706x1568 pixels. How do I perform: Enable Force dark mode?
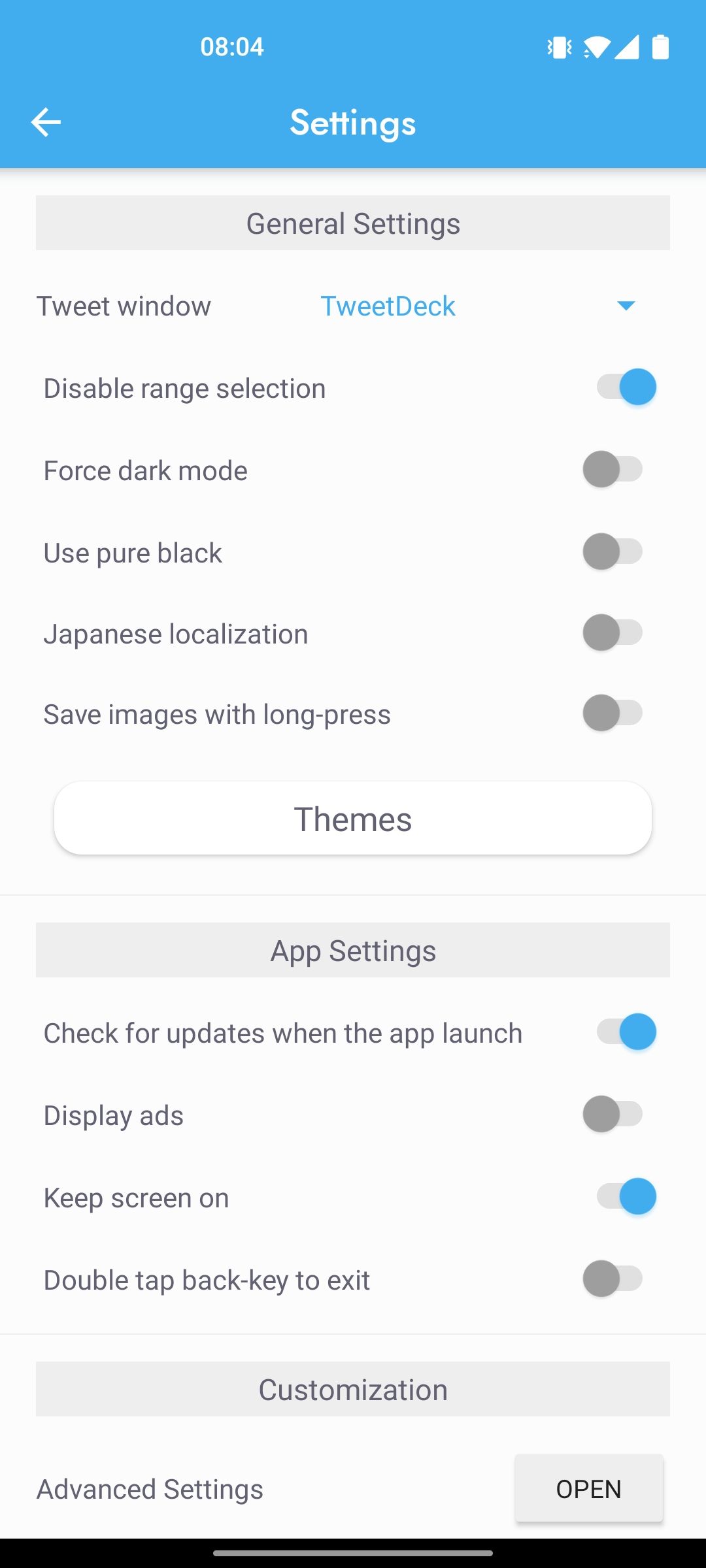tap(612, 469)
